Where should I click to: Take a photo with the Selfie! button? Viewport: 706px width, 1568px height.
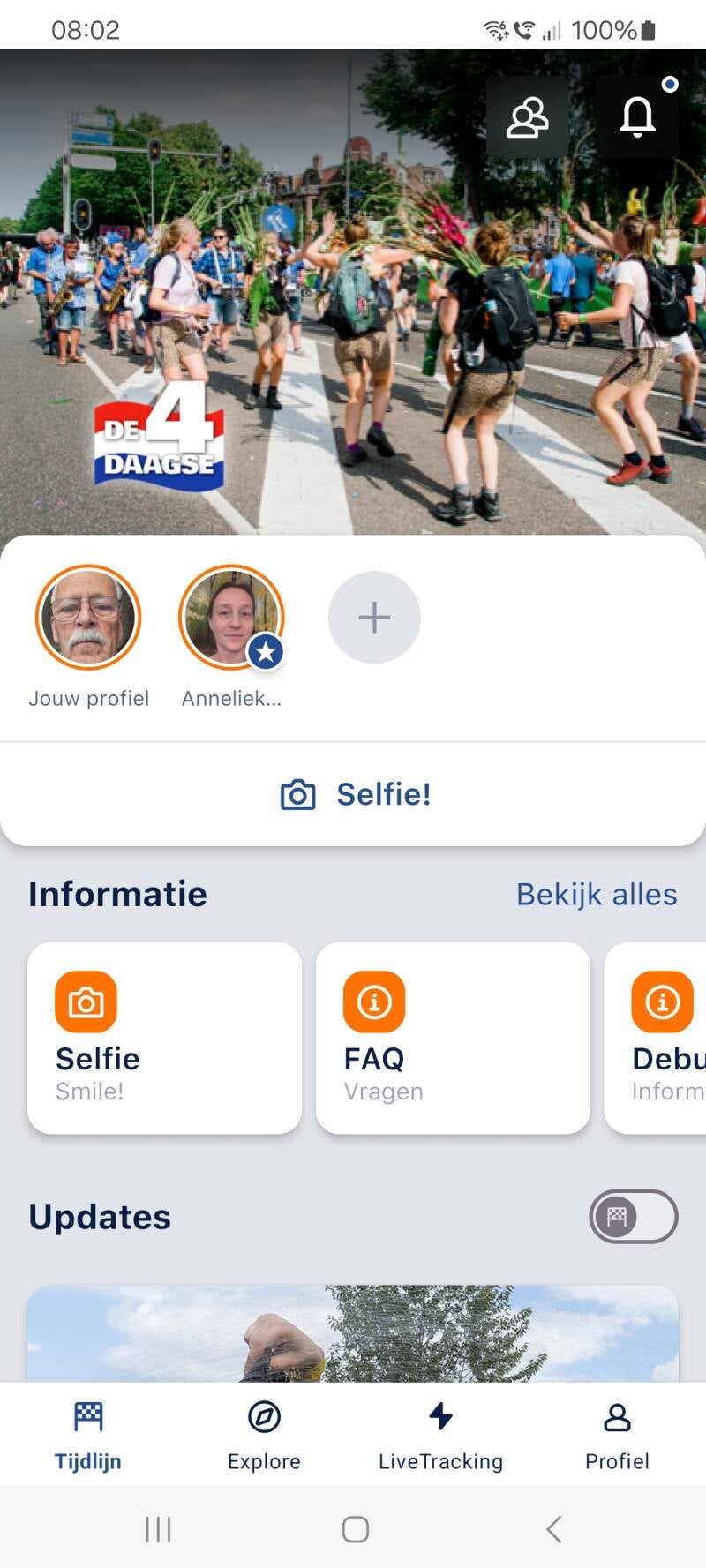click(355, 794)
